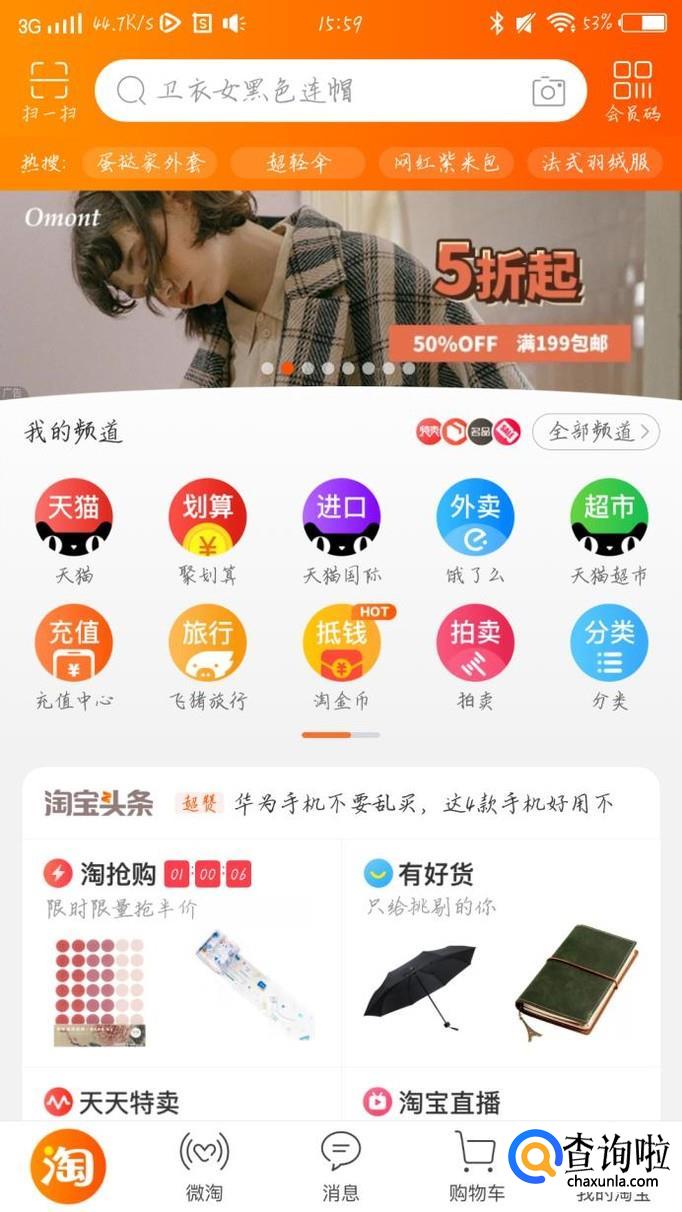
Task: Open the Omont 5折起 banner
Action: (x=340, y=288)
